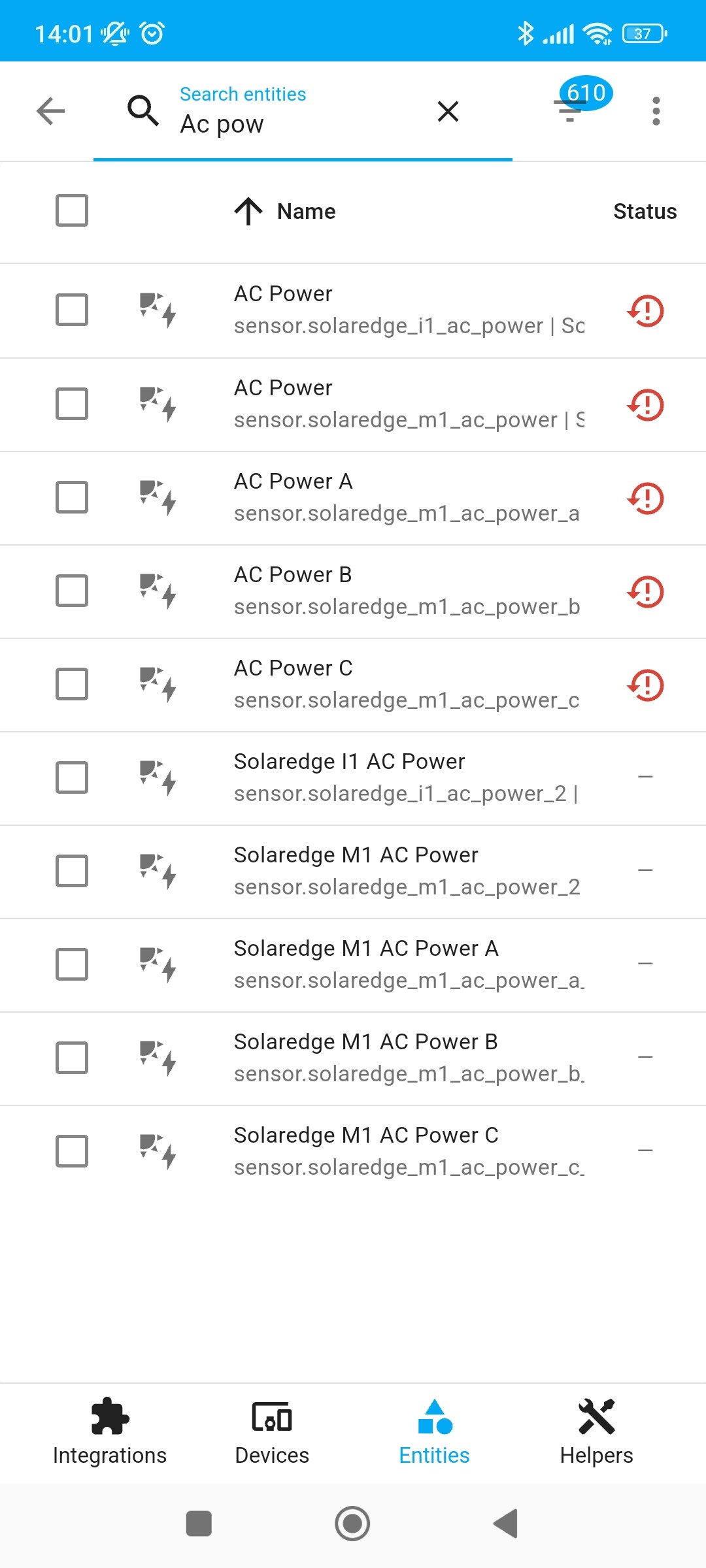Screen dimensions: 706x1568
Task: Click the red status icon beside sensor.solaredge_i1_ac_power
Action: click(x=646, y=310)
